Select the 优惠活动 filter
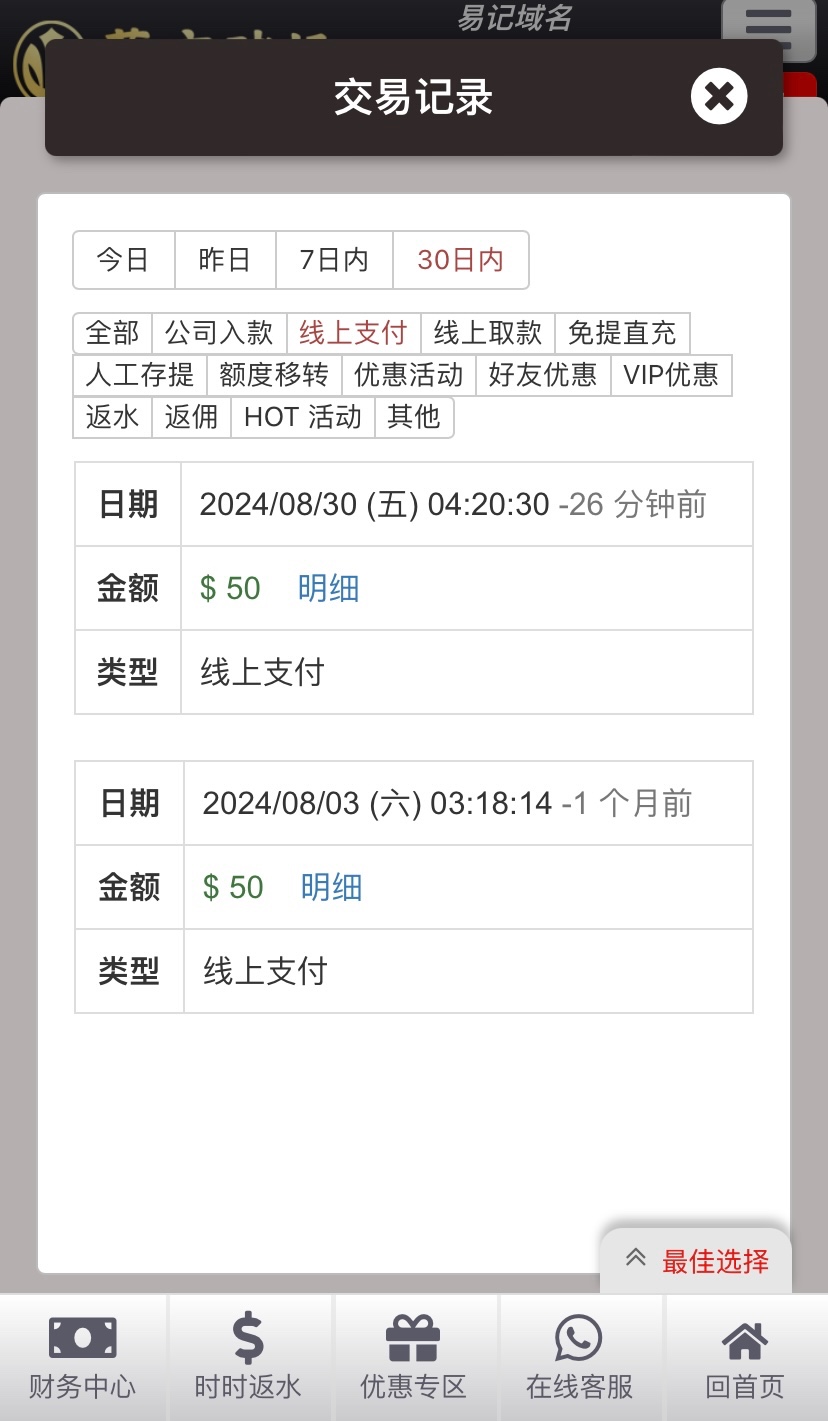The width and height of the screenshot is (828, 1421). [x=408, y=375]
